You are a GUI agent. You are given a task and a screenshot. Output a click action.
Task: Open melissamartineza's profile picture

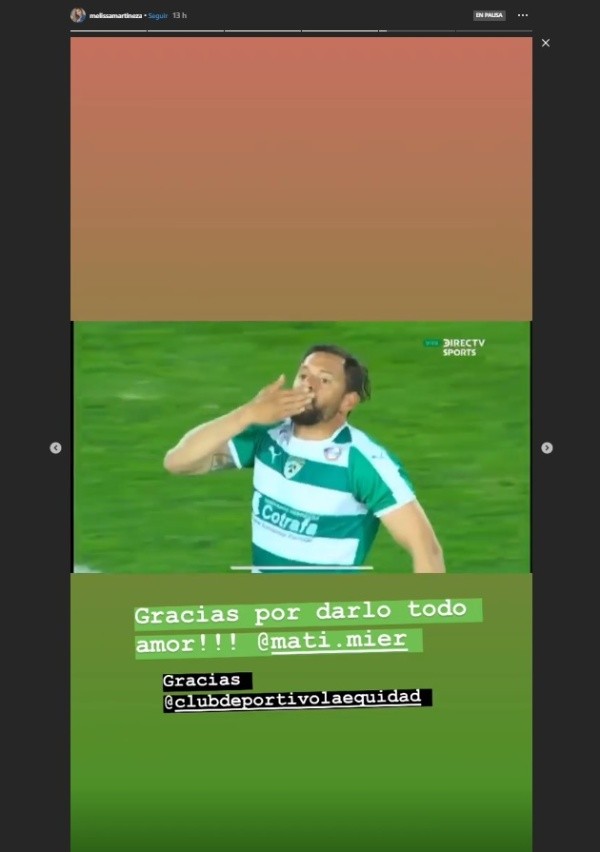[x=77, y=15]
